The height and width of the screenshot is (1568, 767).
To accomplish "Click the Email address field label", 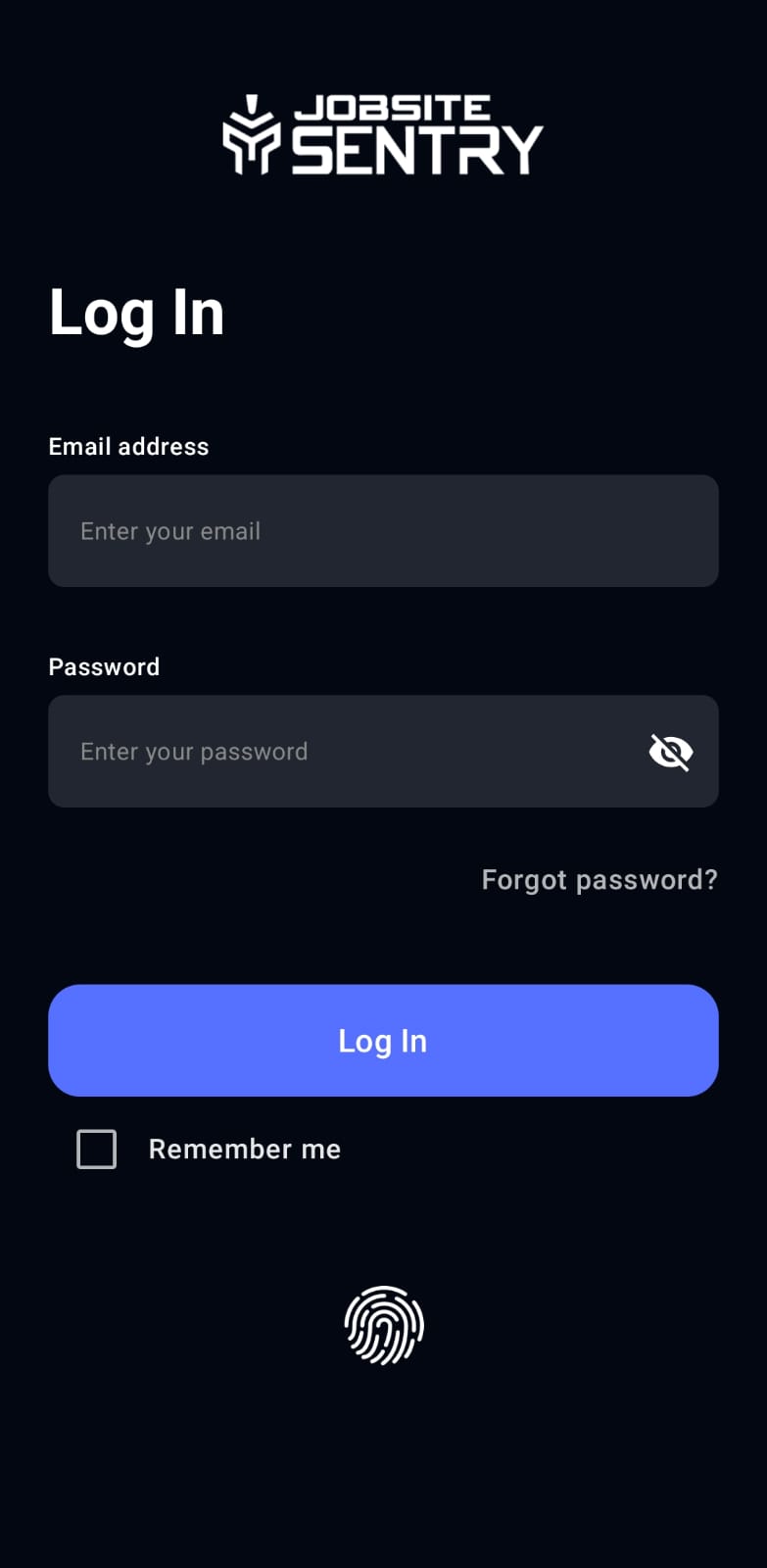I will tap(128, 446).
